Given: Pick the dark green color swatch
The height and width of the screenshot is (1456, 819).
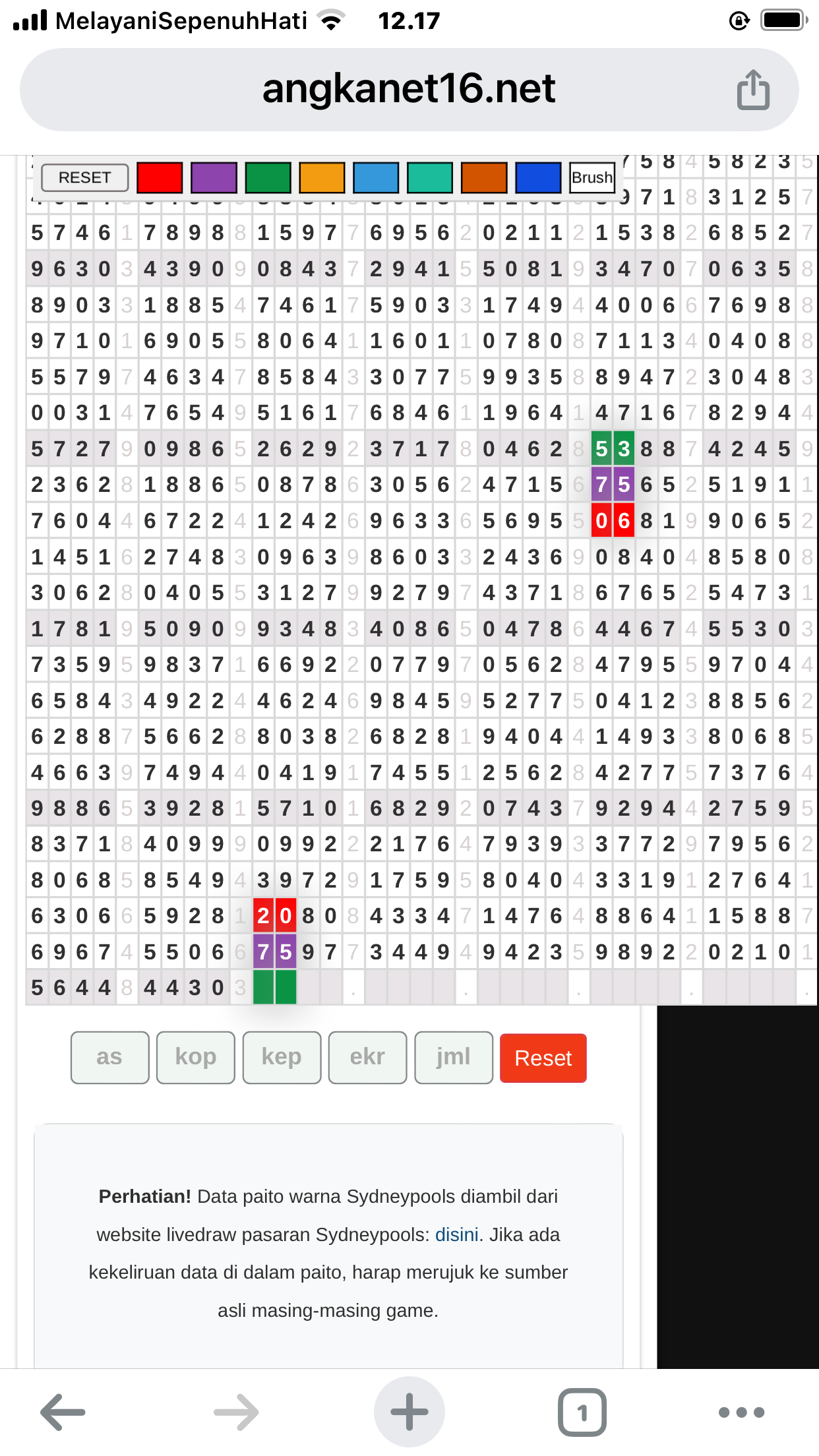Looking at the screenshot, I should (268, 177).
